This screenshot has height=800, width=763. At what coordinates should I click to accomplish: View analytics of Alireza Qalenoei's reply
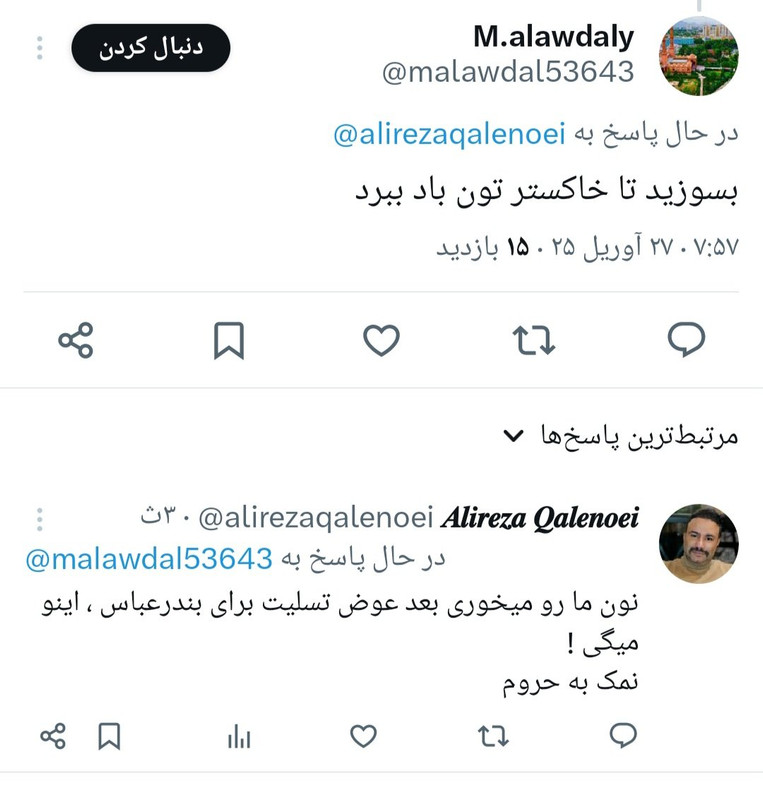click(239, 738)
